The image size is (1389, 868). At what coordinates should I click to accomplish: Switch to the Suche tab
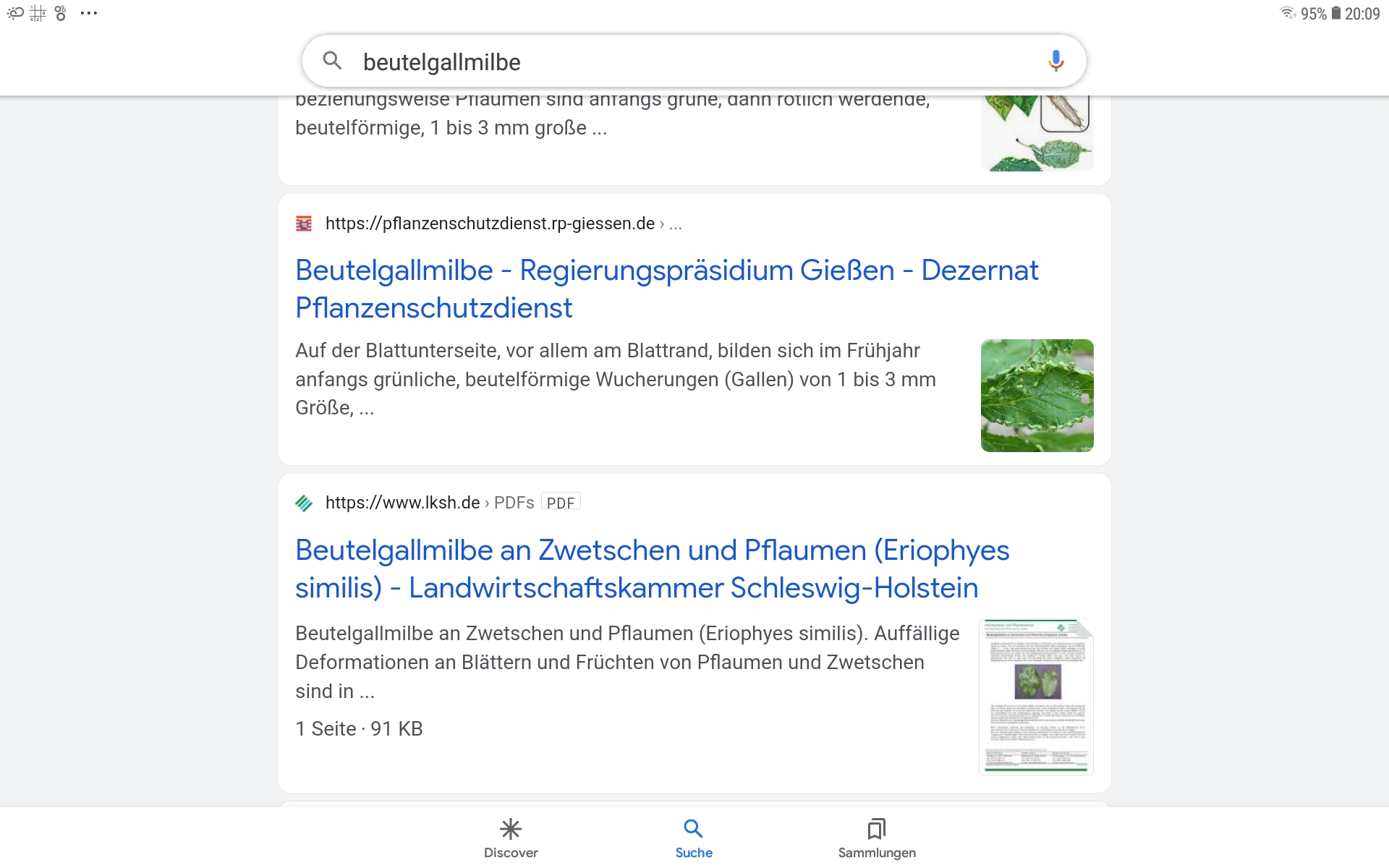click(694, 838)
